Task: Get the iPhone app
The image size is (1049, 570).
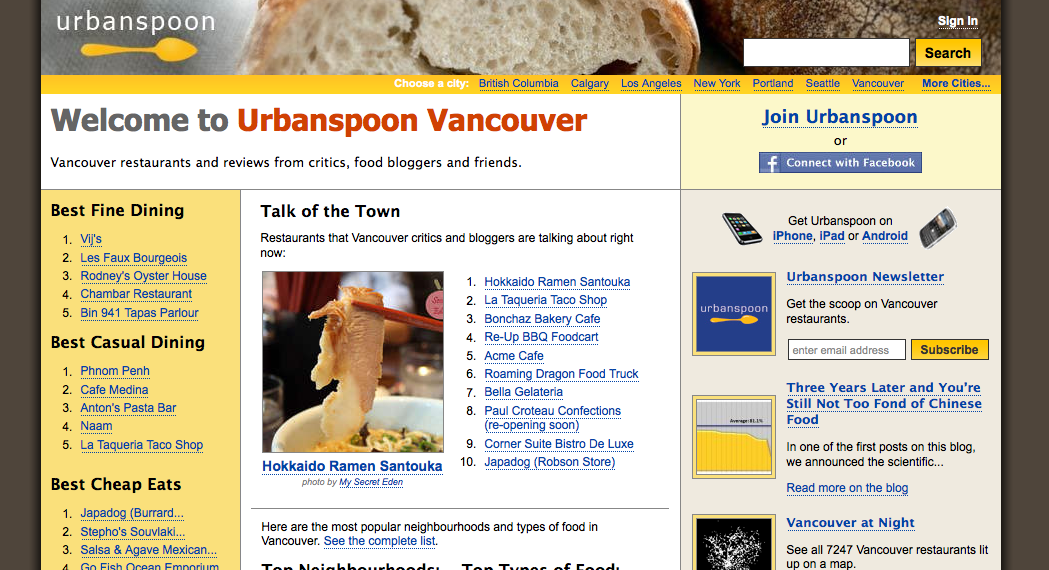Action: [792, 236]
